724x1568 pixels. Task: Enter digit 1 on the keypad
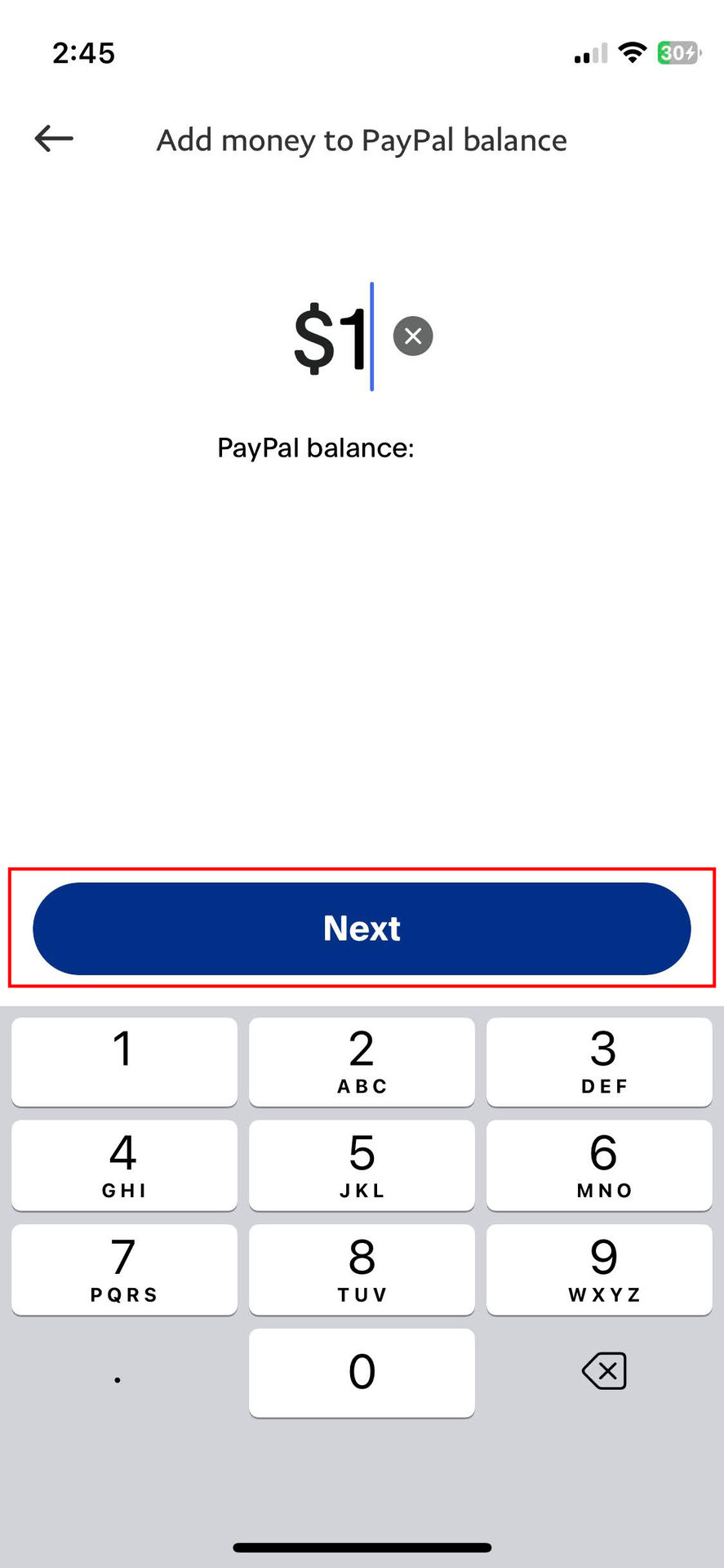point(124,1061)
